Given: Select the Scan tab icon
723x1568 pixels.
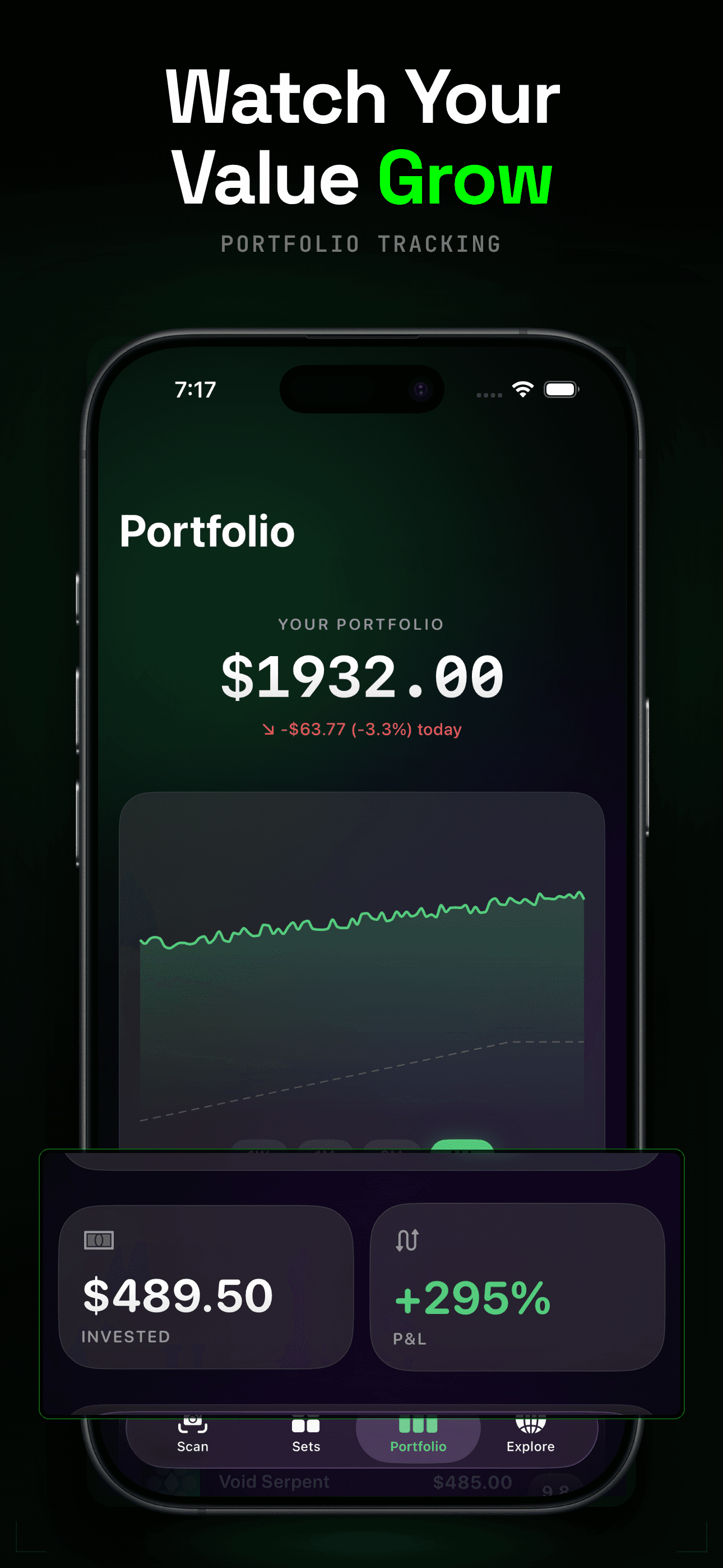Looking at the screenshot, I should (192, 1424).
